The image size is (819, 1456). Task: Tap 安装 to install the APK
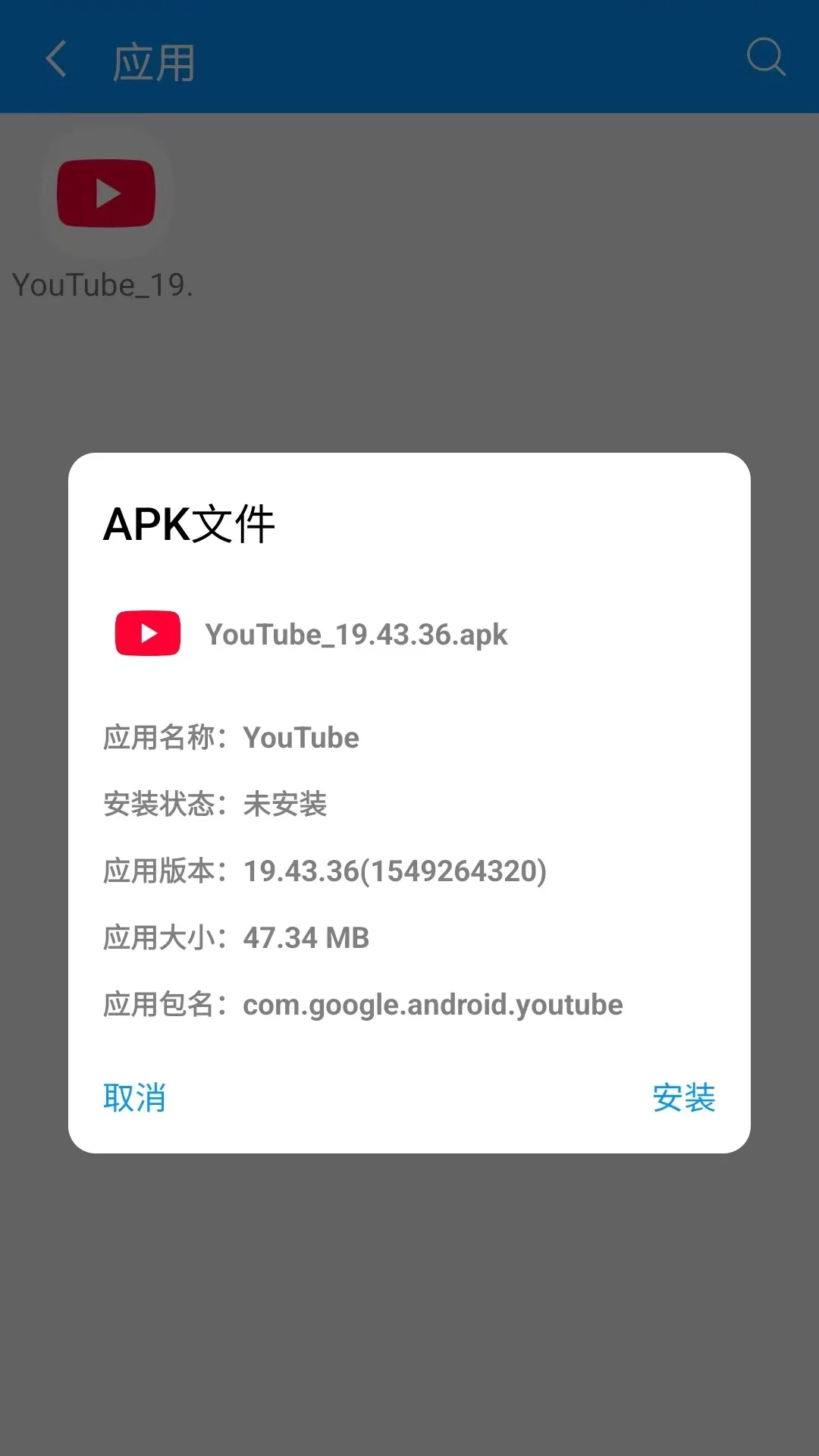click(x=683, y=1099)
